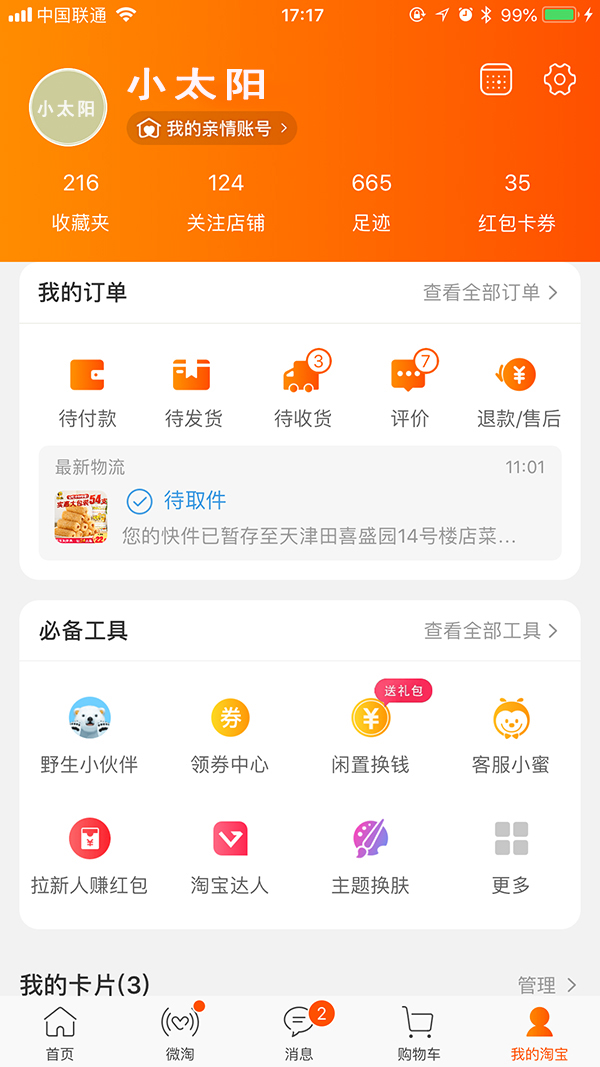
Task: Switch to the 购物车 tab
Action: point(418,1033)
